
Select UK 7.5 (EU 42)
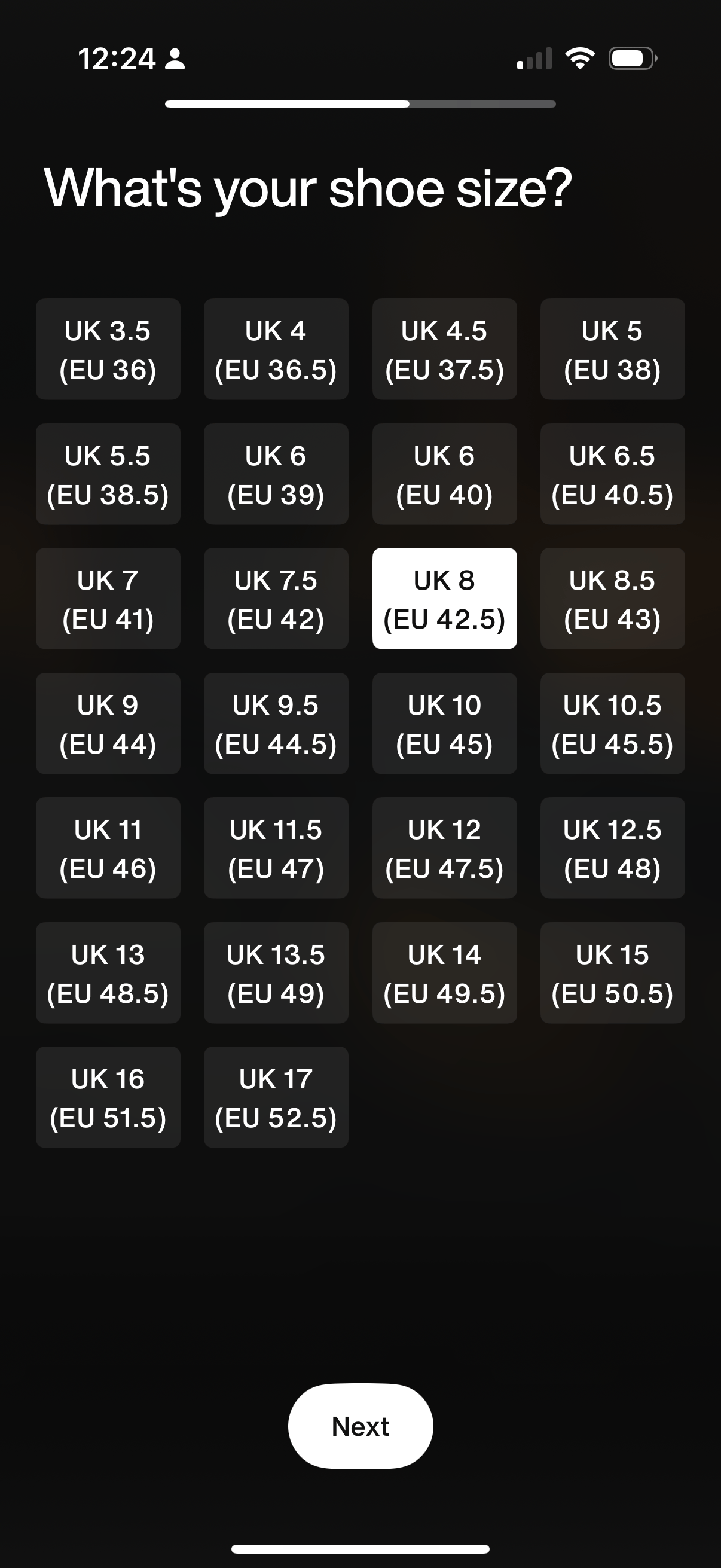276,599
